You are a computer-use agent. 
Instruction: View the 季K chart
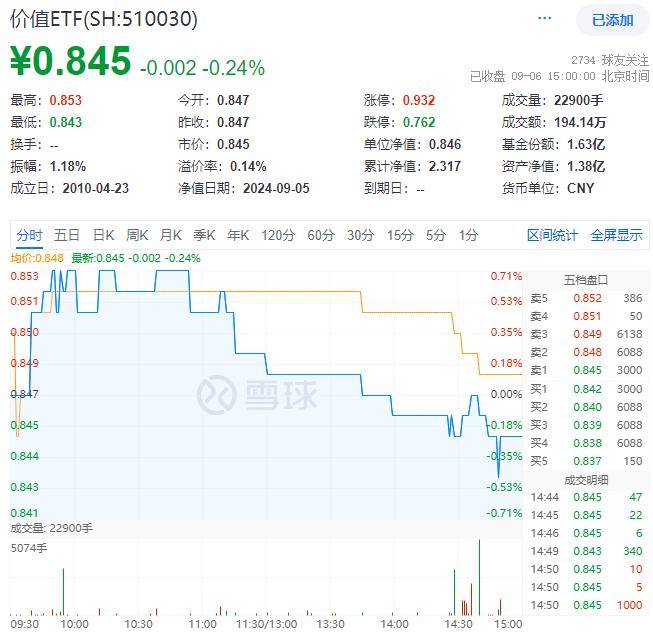coord(204,235)
